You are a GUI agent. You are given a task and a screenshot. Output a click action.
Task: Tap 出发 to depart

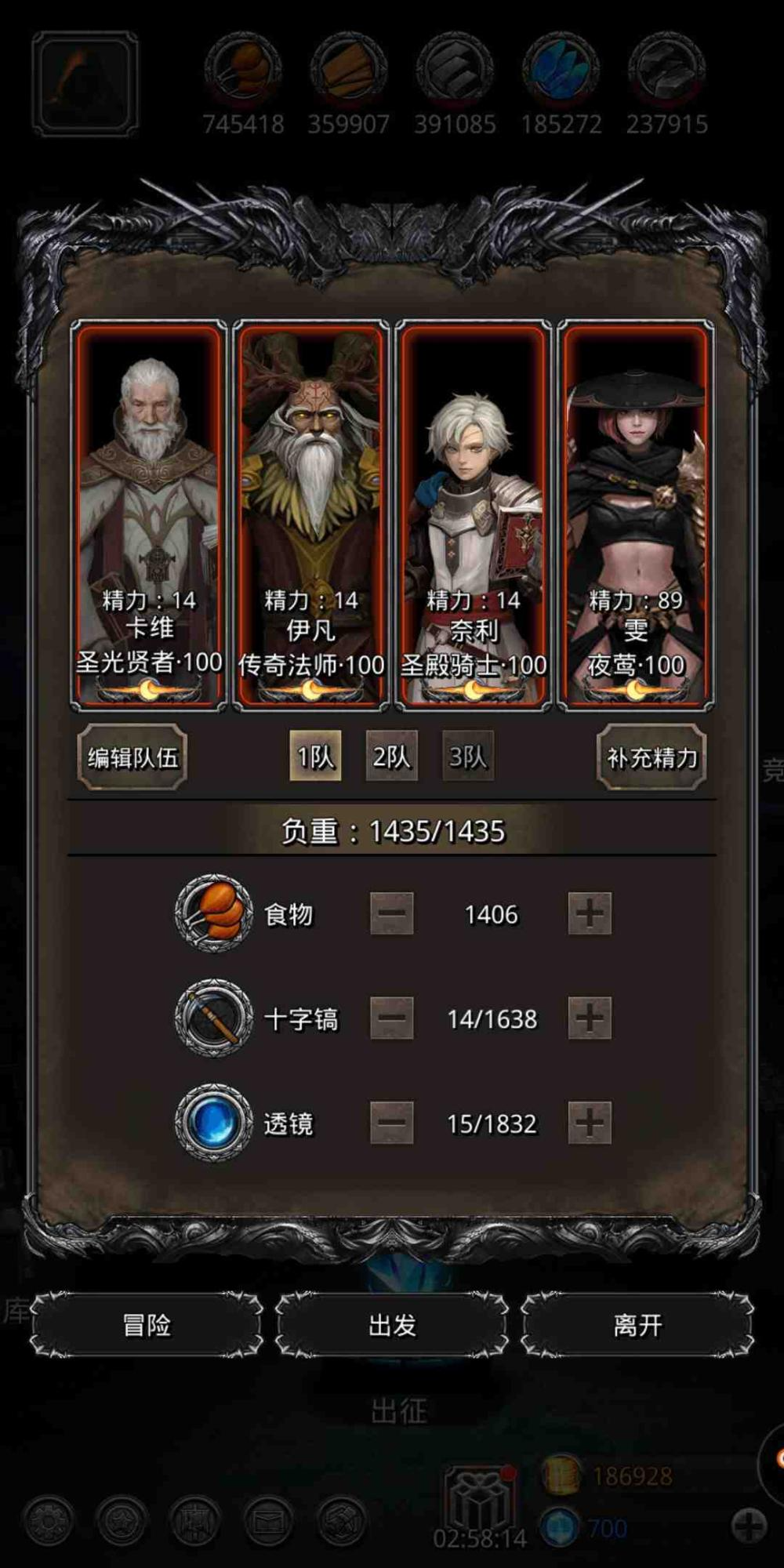pyautogui.click(x=392, y=1326)
